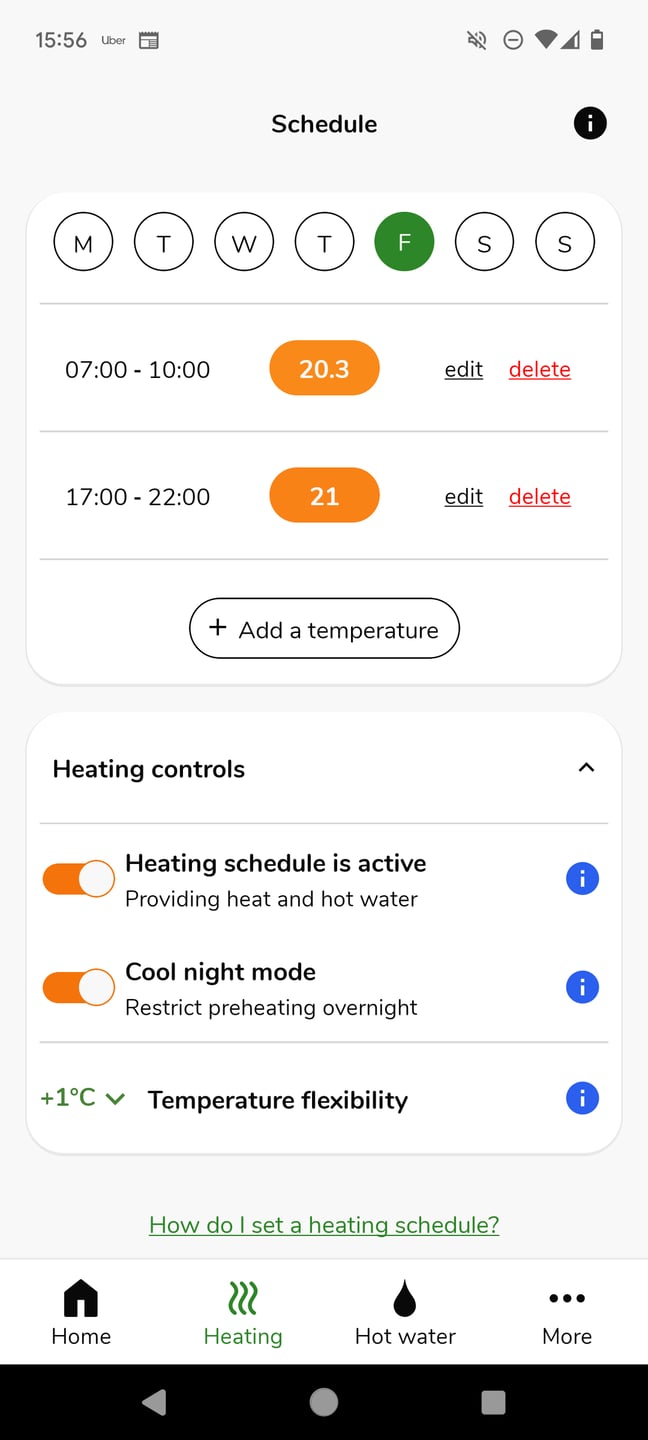Viewport: 648px width, 1440px height.
Task: Delete the 17:00 - 22:00 slot
Action: pyautogui.click(x=539, y=497)
